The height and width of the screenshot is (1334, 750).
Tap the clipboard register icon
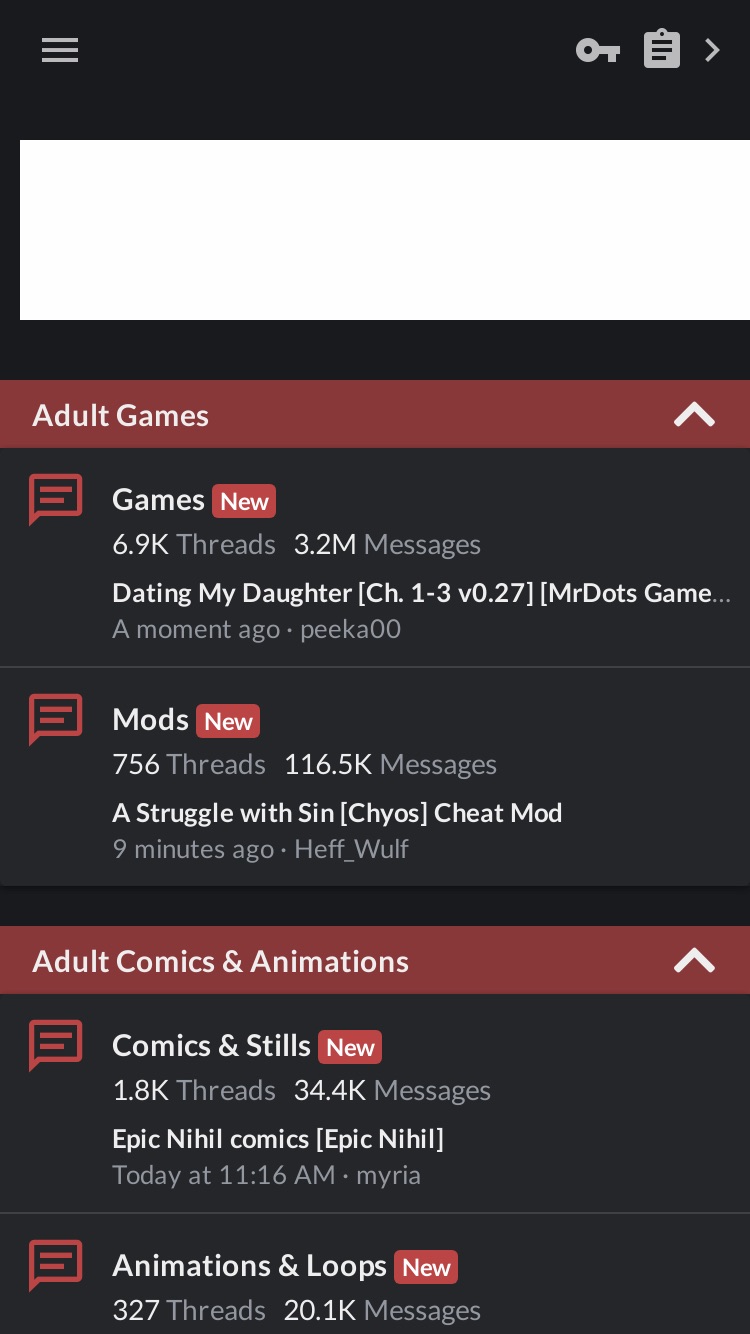662,49
